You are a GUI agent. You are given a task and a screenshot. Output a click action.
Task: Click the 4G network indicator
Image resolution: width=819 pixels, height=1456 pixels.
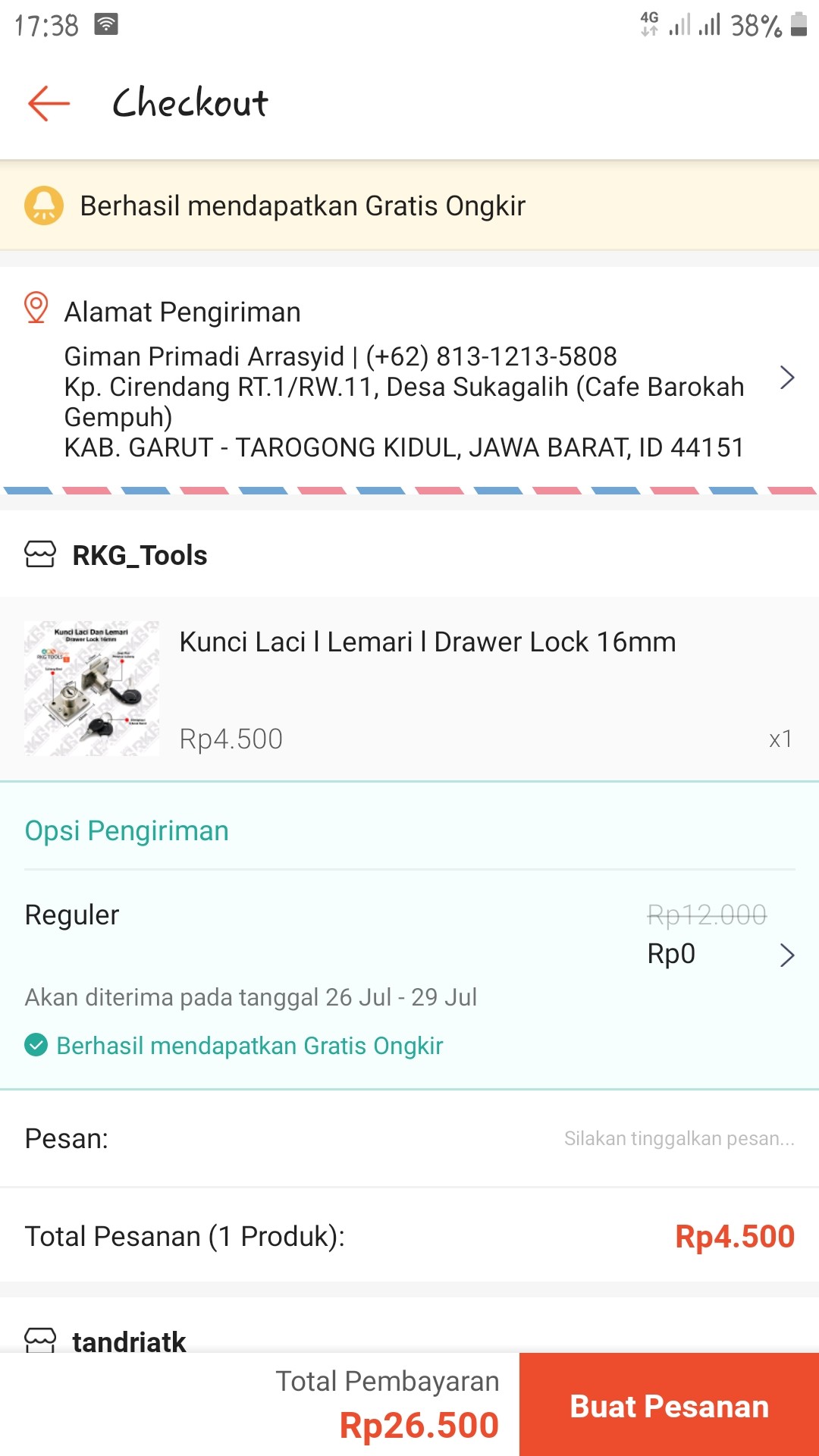pyautogui.click(x=648, y=23)
